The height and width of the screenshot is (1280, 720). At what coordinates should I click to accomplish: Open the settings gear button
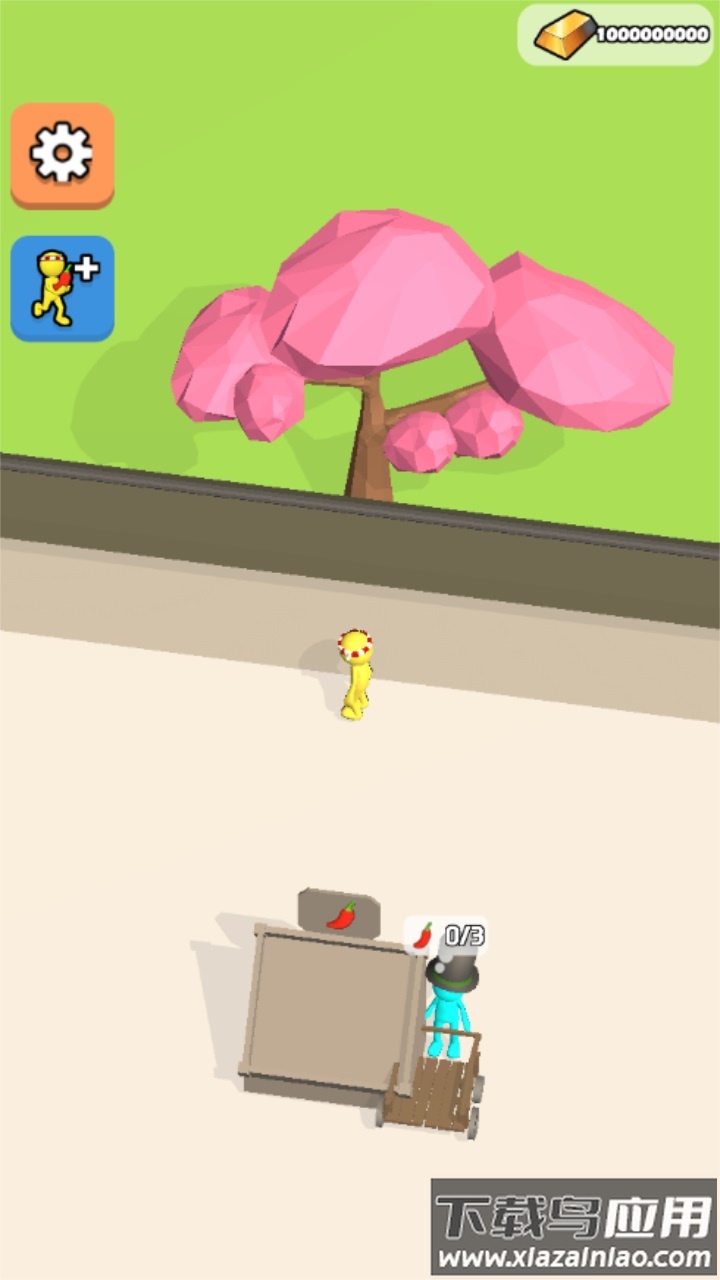click(x=62, y=154)
